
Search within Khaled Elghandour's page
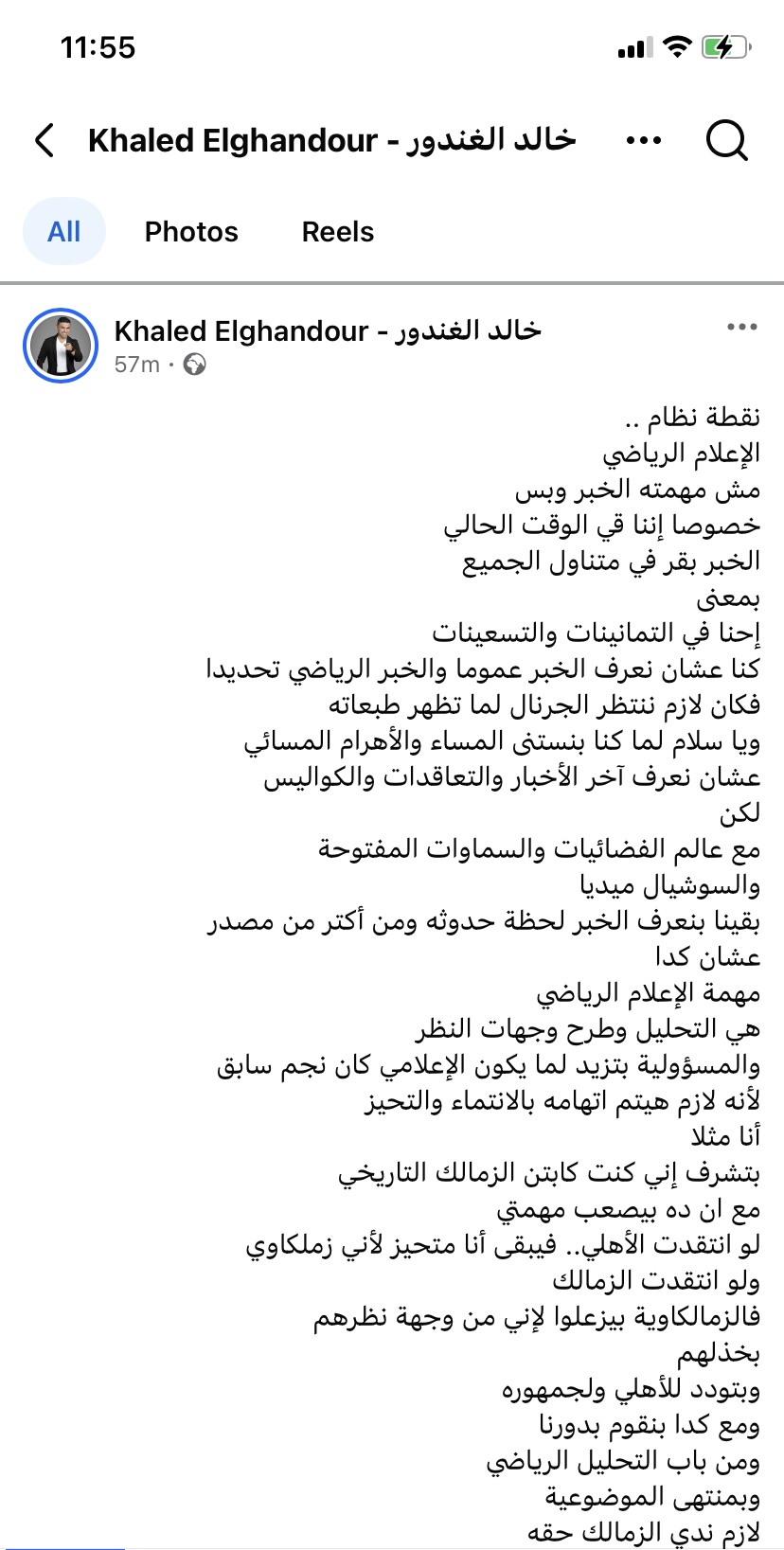coord(726,140)
